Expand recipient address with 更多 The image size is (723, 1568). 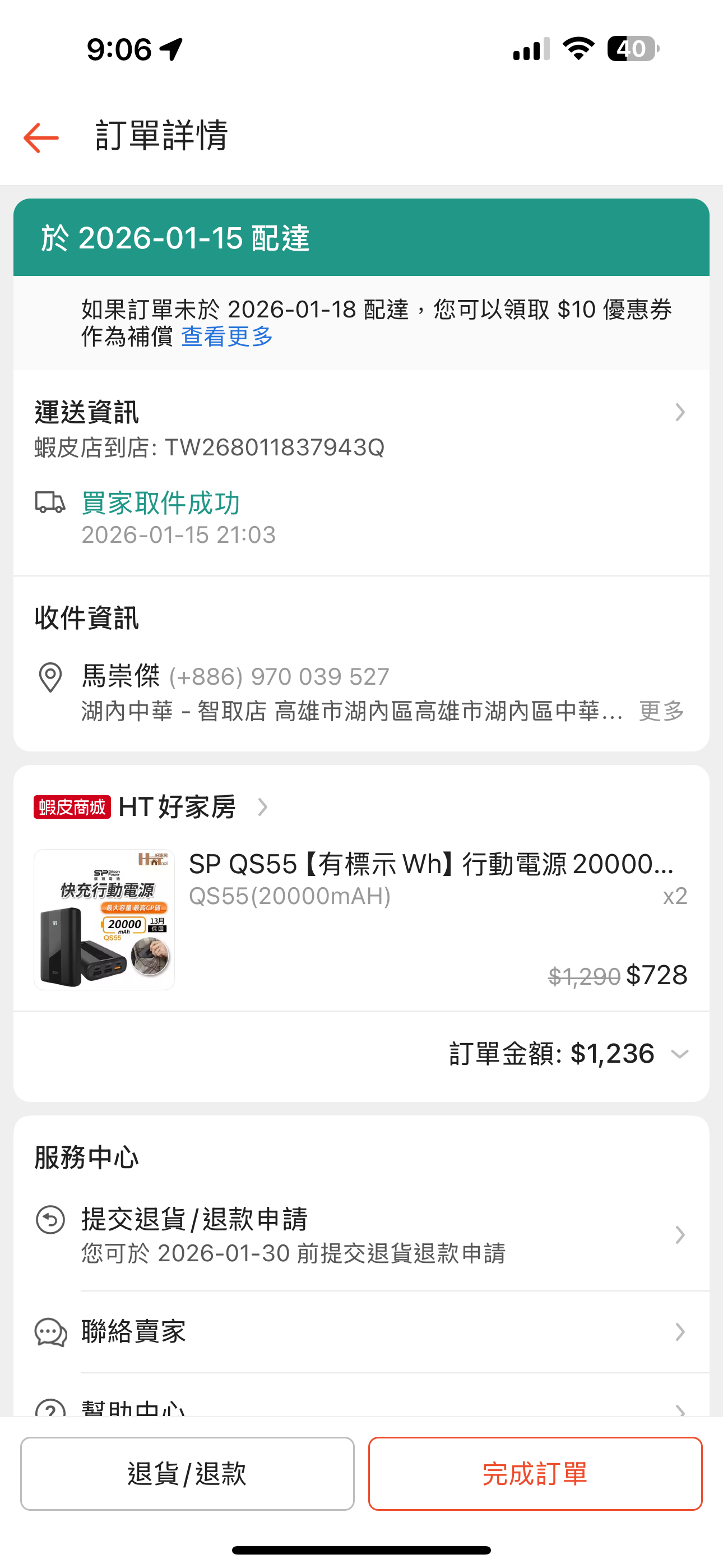click(661, 711)
